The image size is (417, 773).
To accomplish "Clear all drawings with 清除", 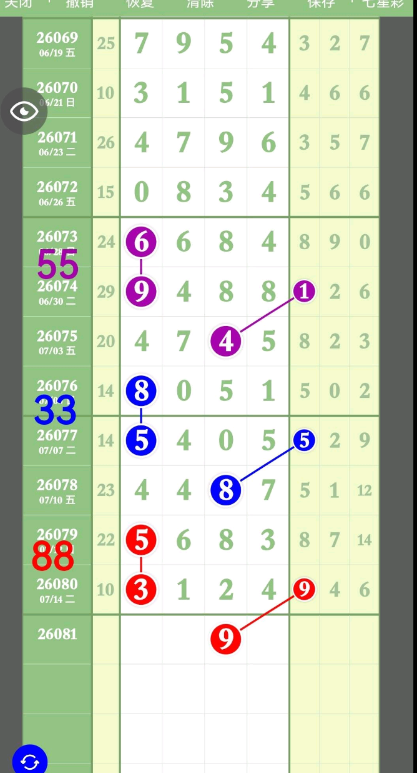I will click(x=201, y=4).
